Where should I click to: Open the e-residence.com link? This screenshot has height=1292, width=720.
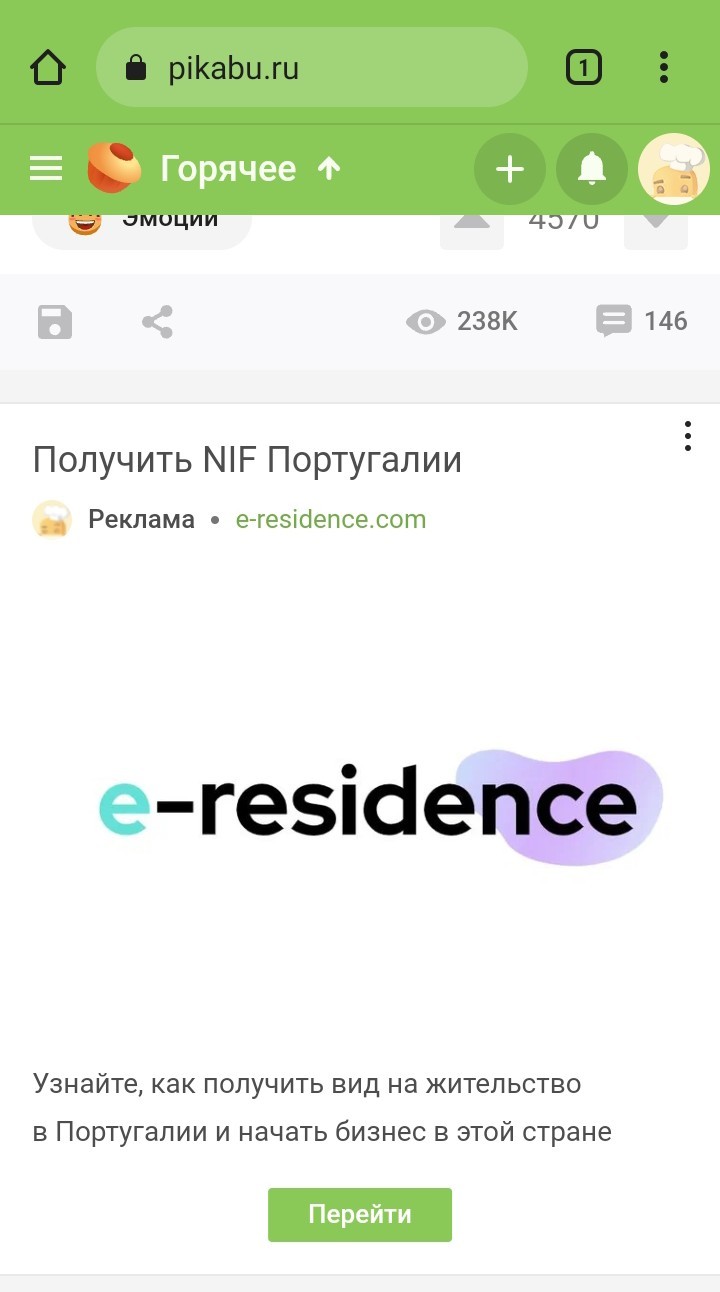tap(331, 519)
